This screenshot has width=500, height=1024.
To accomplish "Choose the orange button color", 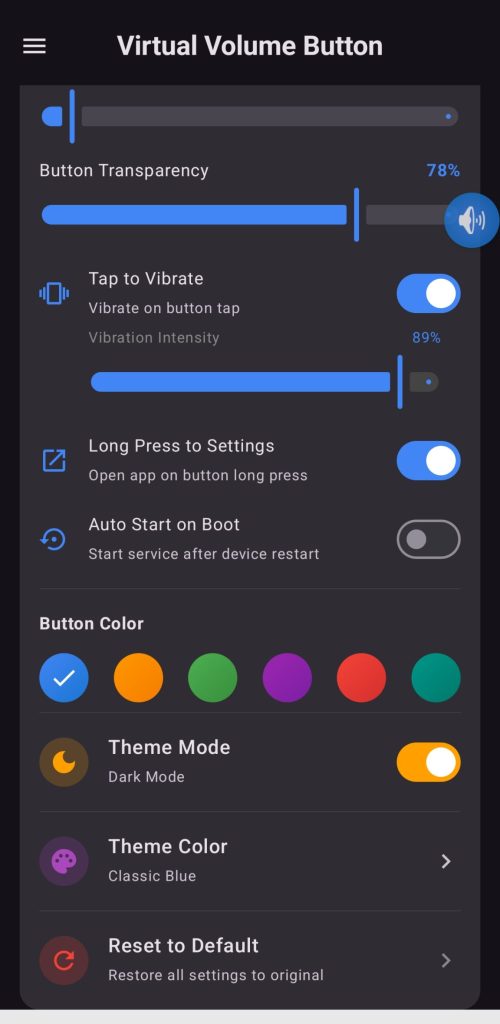I will (138, 678).
